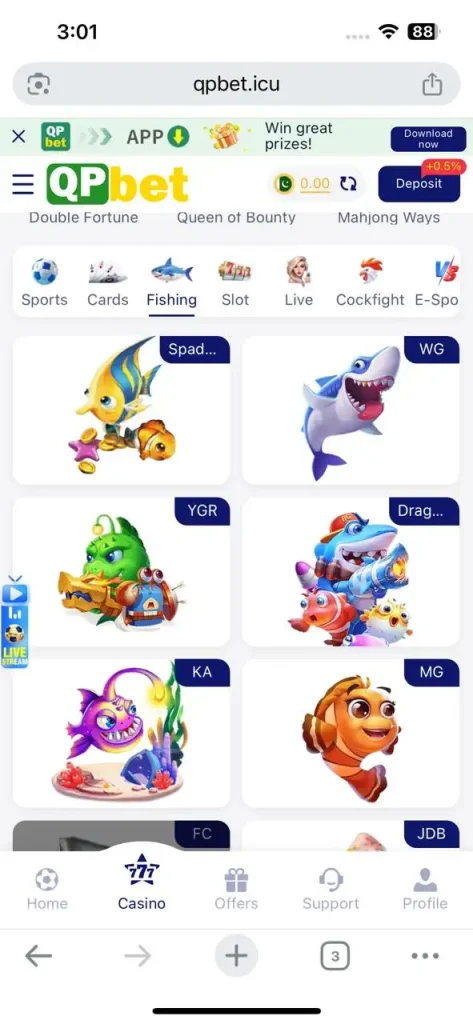Image resolution: width=473 pixels, height=1024 pixels.
Task: Switch to the Slot category
Action: 235,283
